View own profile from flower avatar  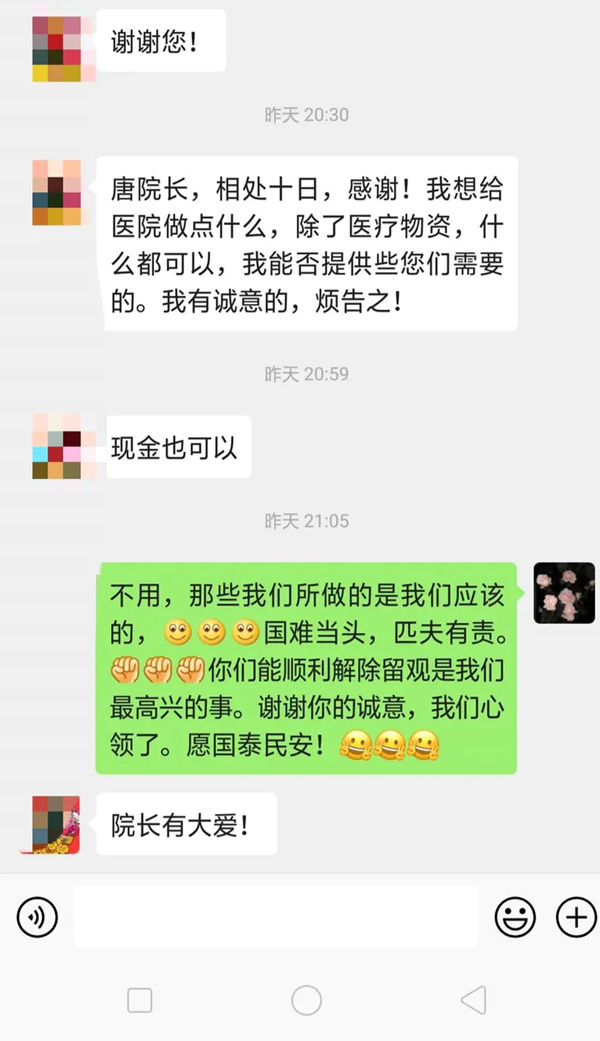click(x=564, y=592)
